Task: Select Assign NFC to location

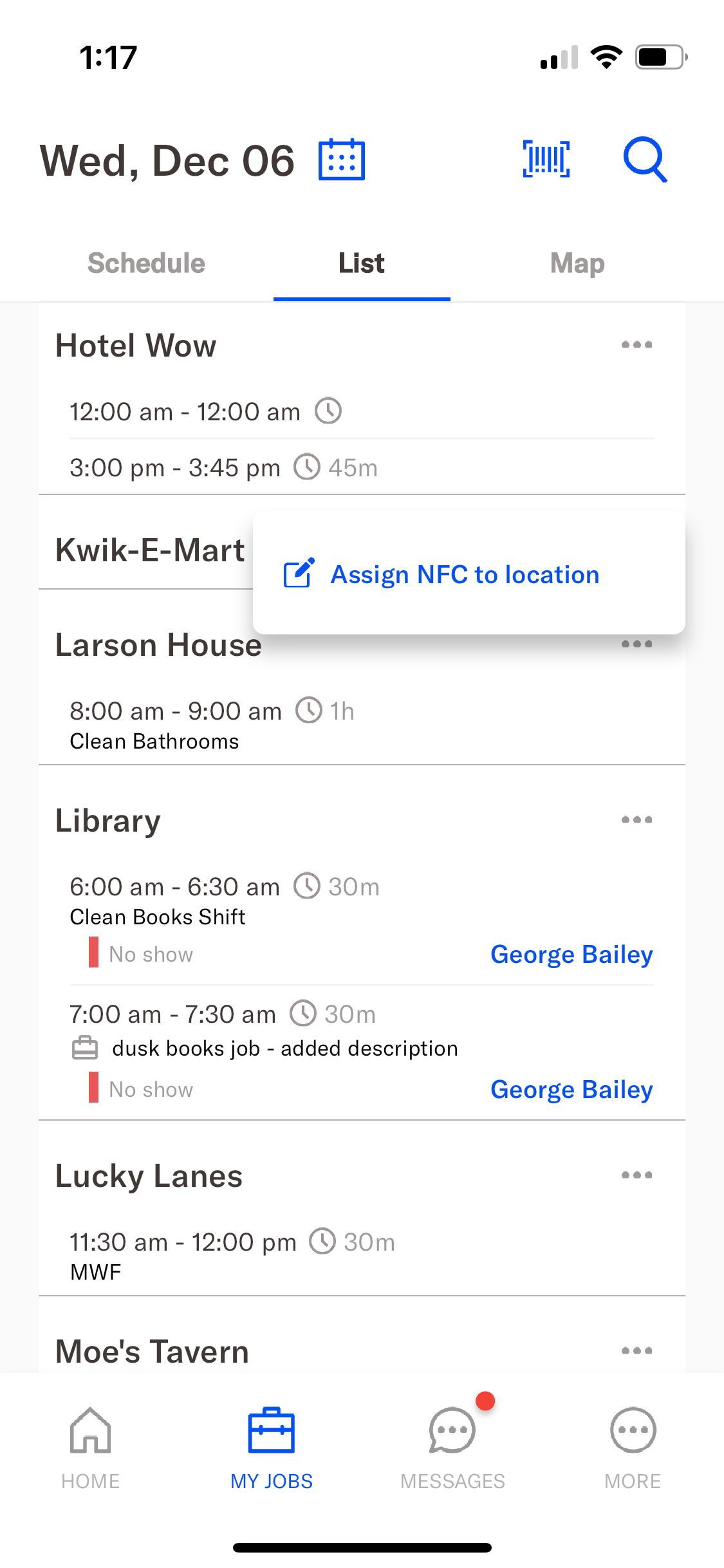Action: [465, 574]
